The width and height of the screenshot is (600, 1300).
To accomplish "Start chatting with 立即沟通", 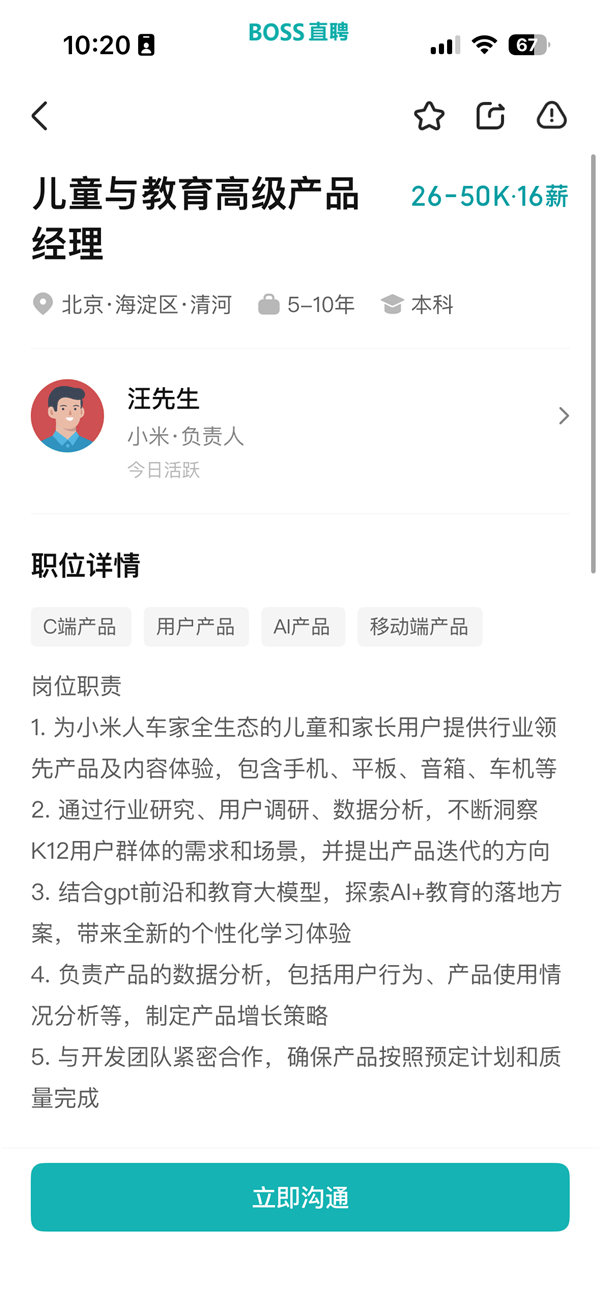I will pos(300,1197).
